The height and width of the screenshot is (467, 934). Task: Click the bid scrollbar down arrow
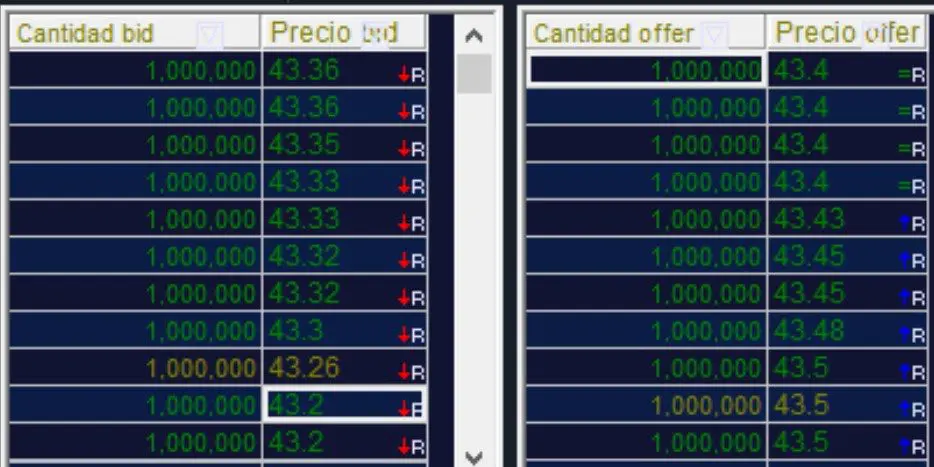pos(475,457)
